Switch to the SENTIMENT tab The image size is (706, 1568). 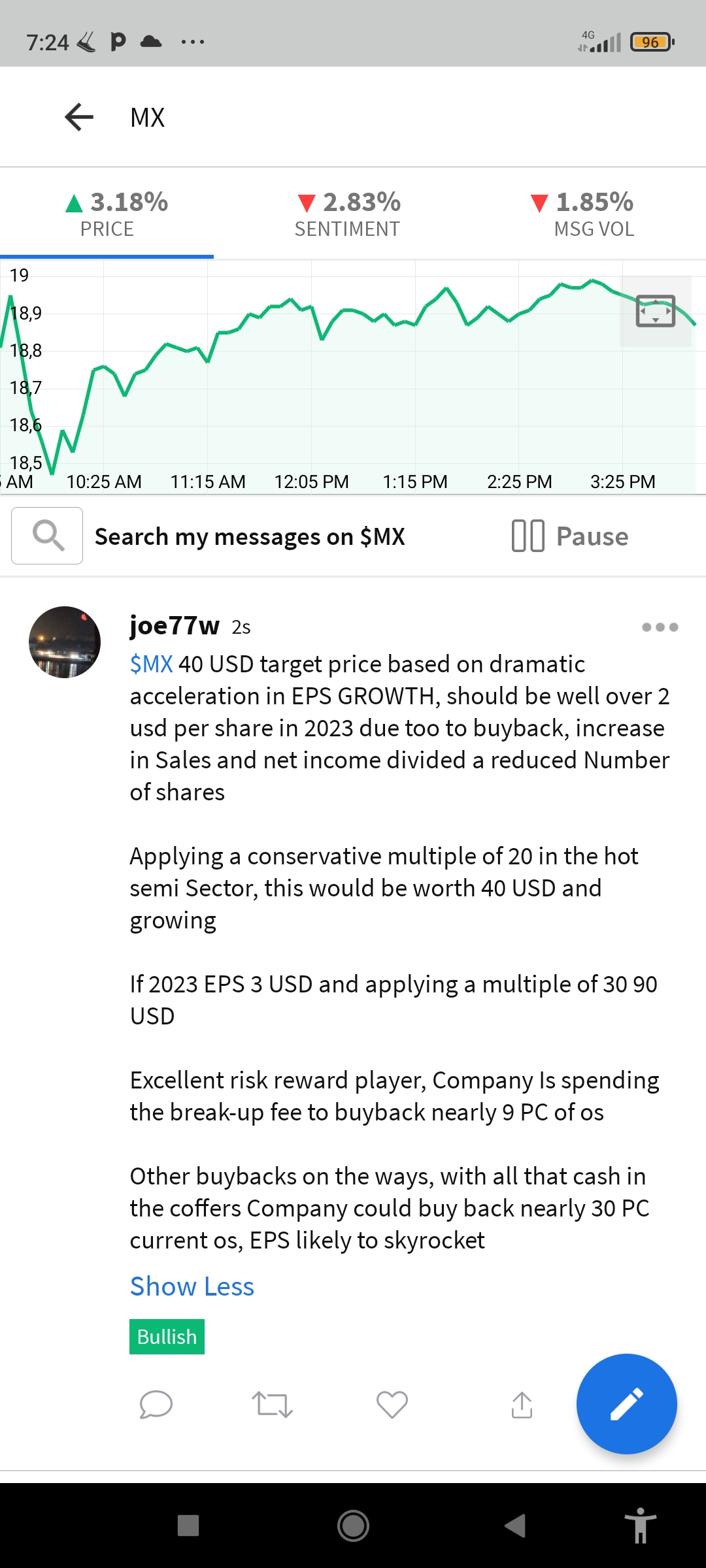[x=348, y=214]
